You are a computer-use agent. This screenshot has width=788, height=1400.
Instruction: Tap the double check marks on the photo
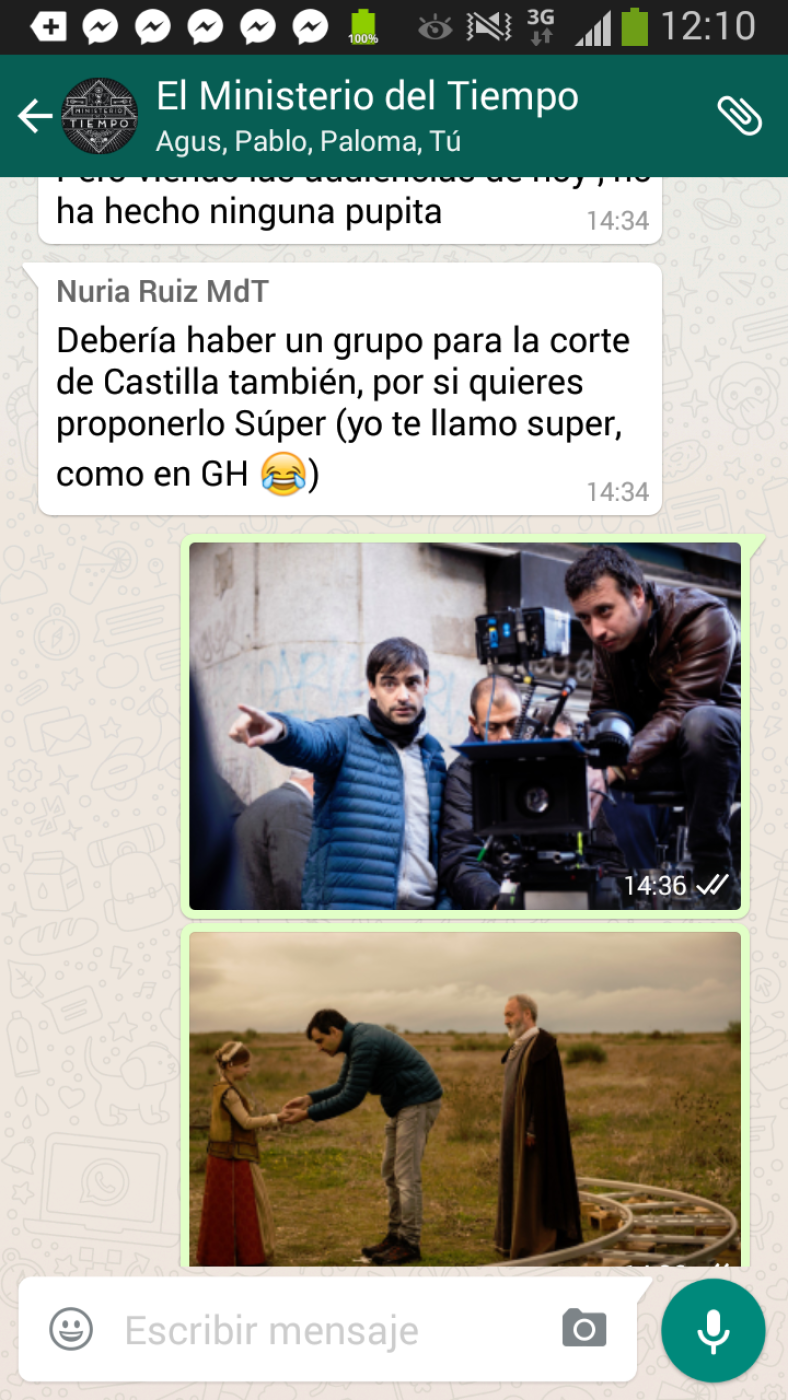tap(714, 884)
